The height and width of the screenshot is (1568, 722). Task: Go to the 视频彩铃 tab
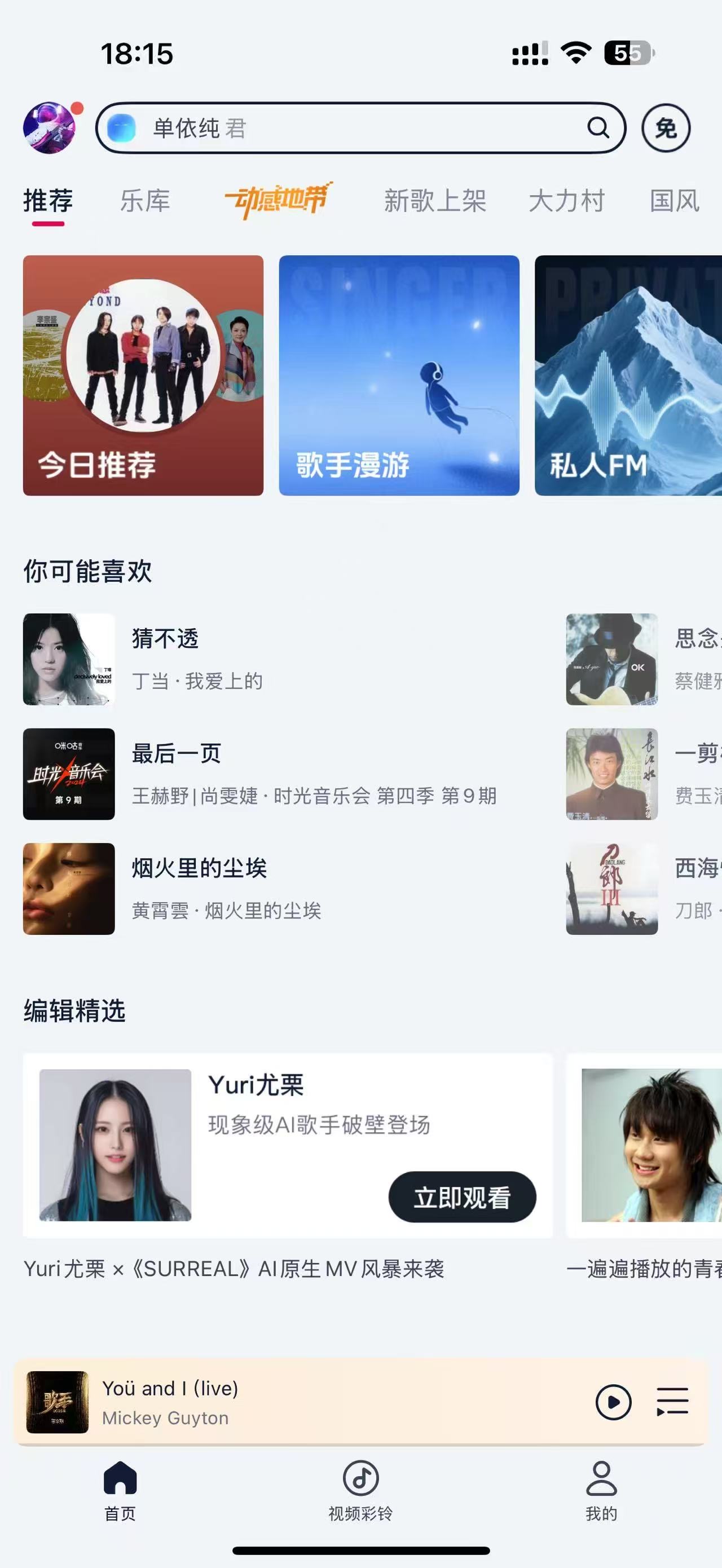360,1491
